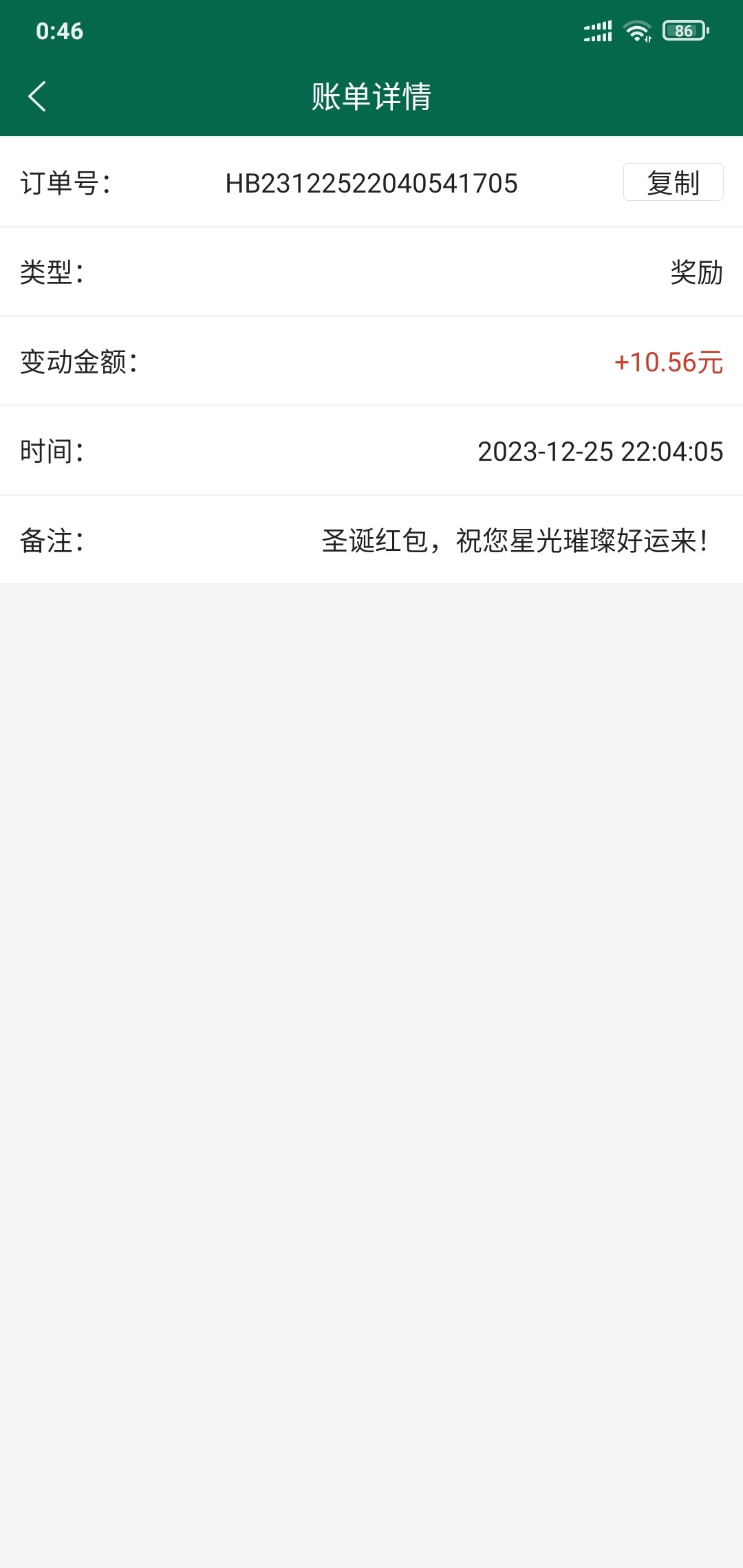Select the timestamp 2023-12-25 22:04:05

coord(600,451)
